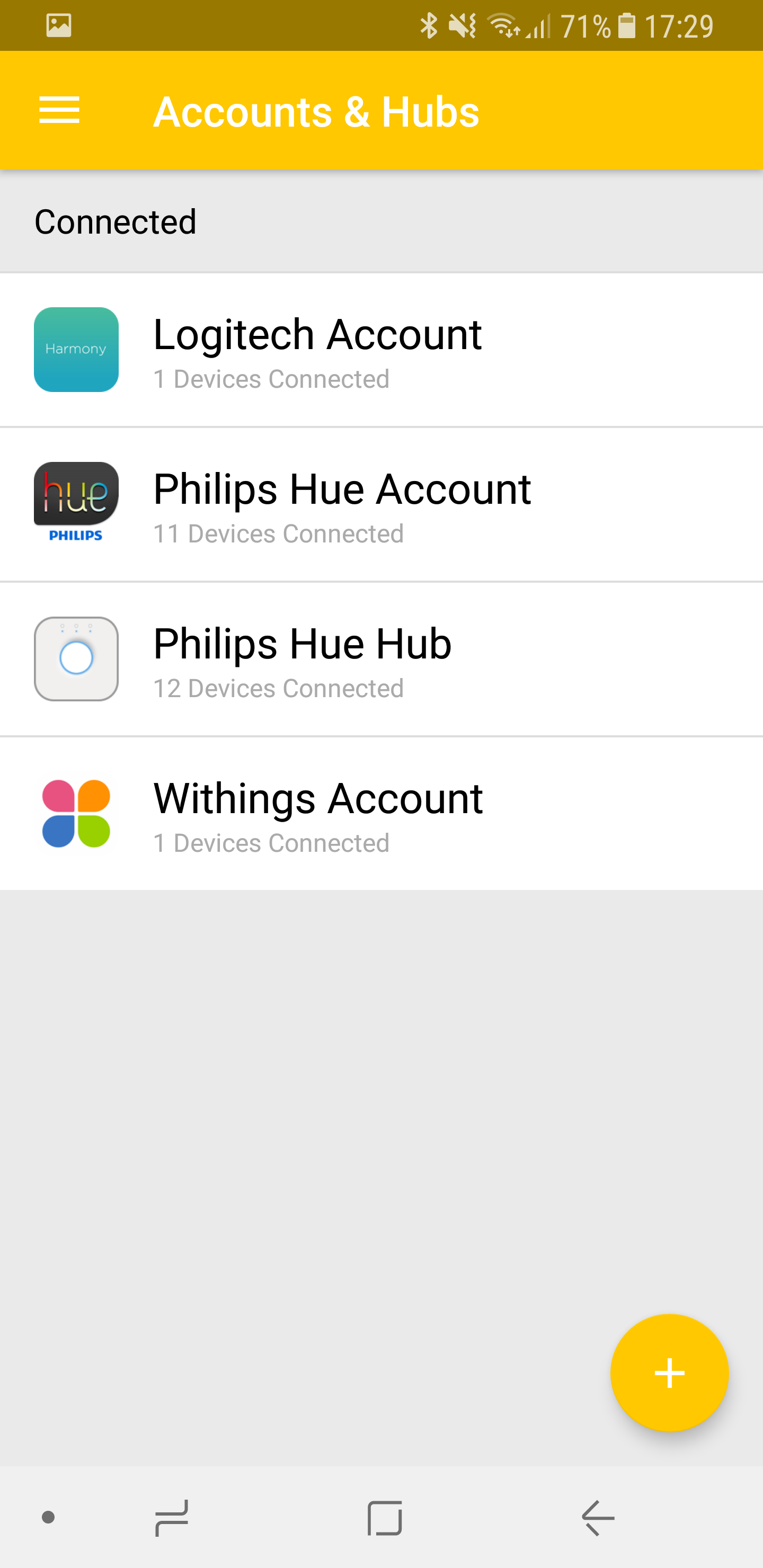The height and width of the screenshot is (1568, 763).
Task: View the Withings Account details
Action: tap(381, 814)
